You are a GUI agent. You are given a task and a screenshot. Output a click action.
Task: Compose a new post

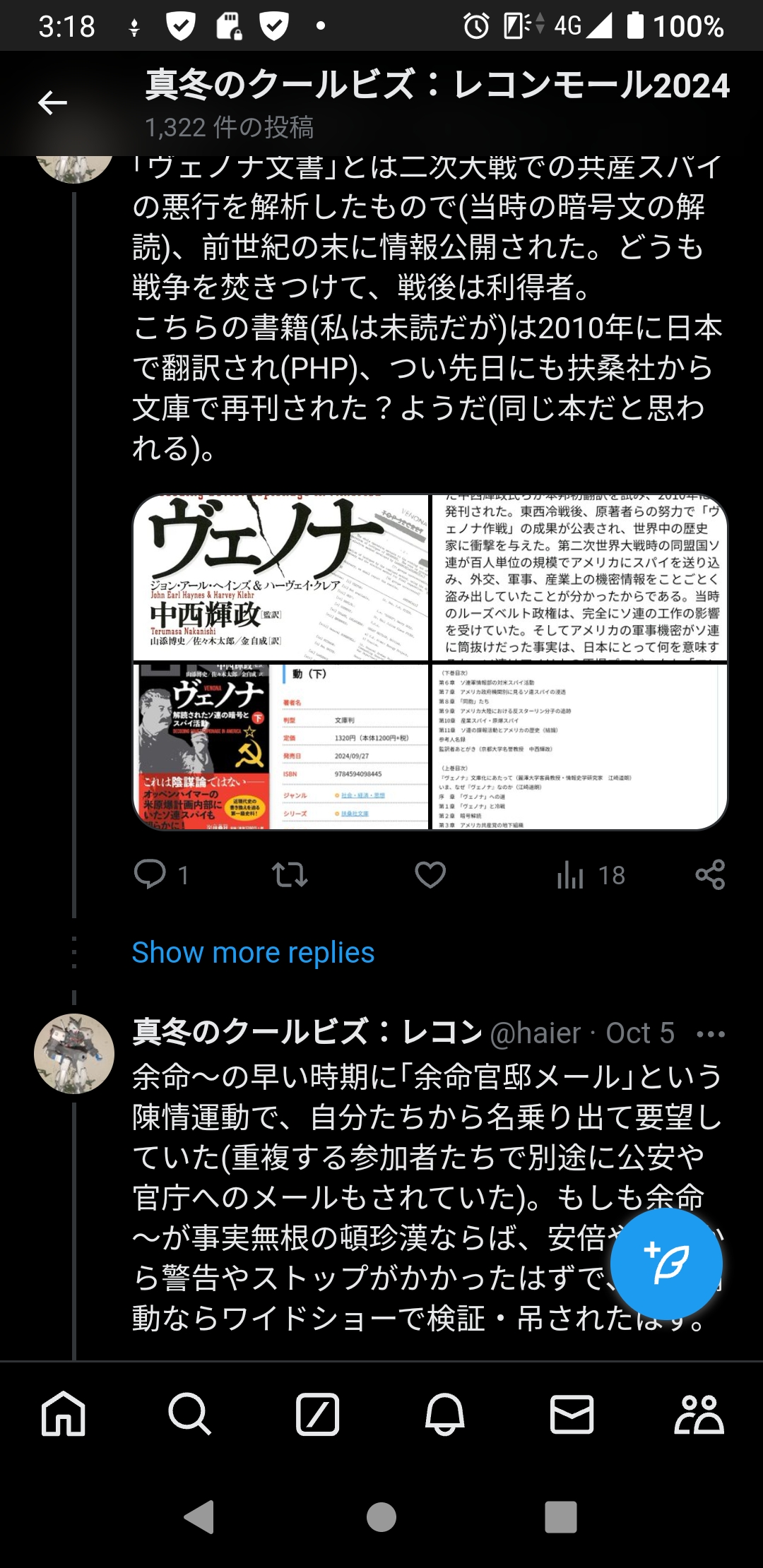point(666,1264)
